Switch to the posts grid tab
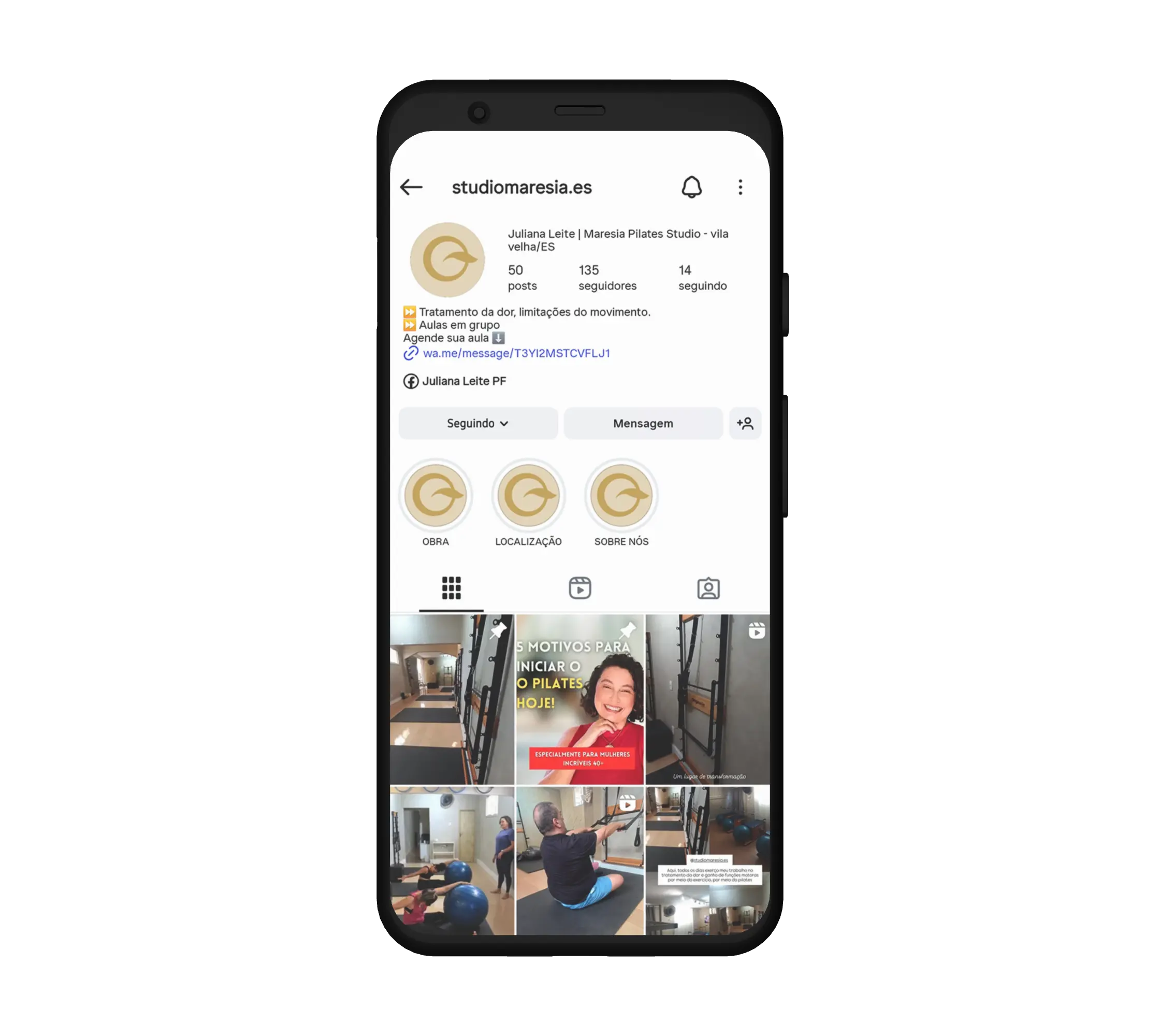The width and height of the screenshot is (1160, 1036). click(x=451, y=588)
